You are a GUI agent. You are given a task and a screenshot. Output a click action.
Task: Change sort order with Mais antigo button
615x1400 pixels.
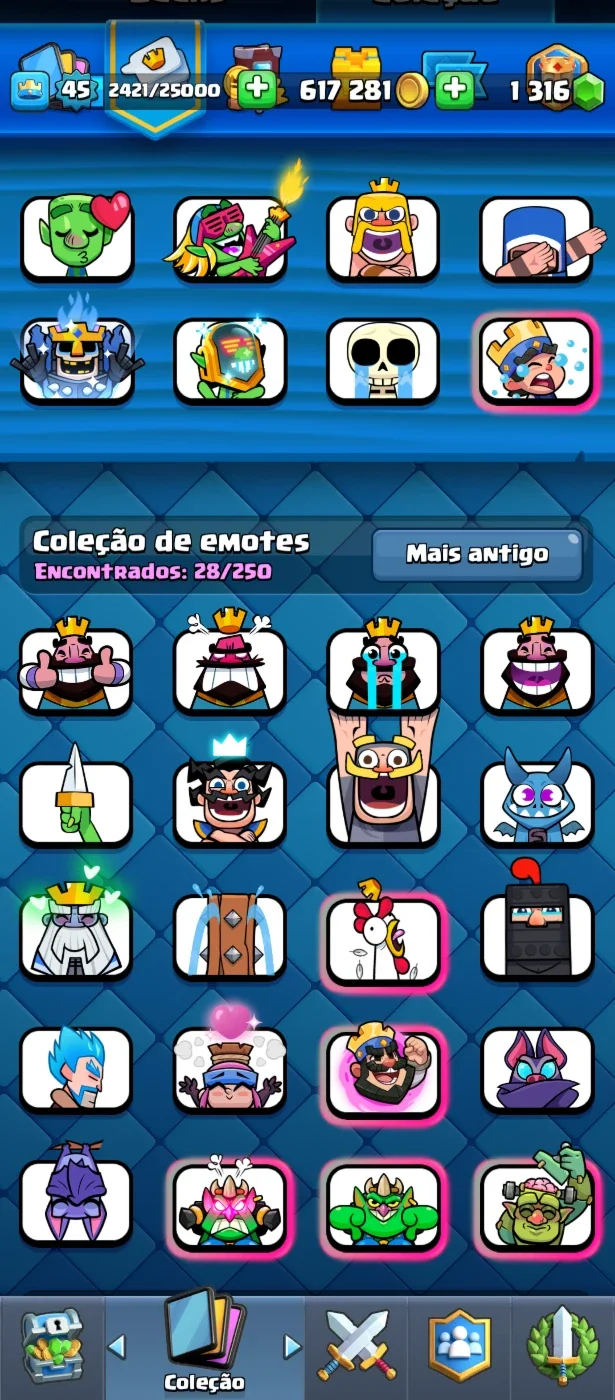coord(477,554)
